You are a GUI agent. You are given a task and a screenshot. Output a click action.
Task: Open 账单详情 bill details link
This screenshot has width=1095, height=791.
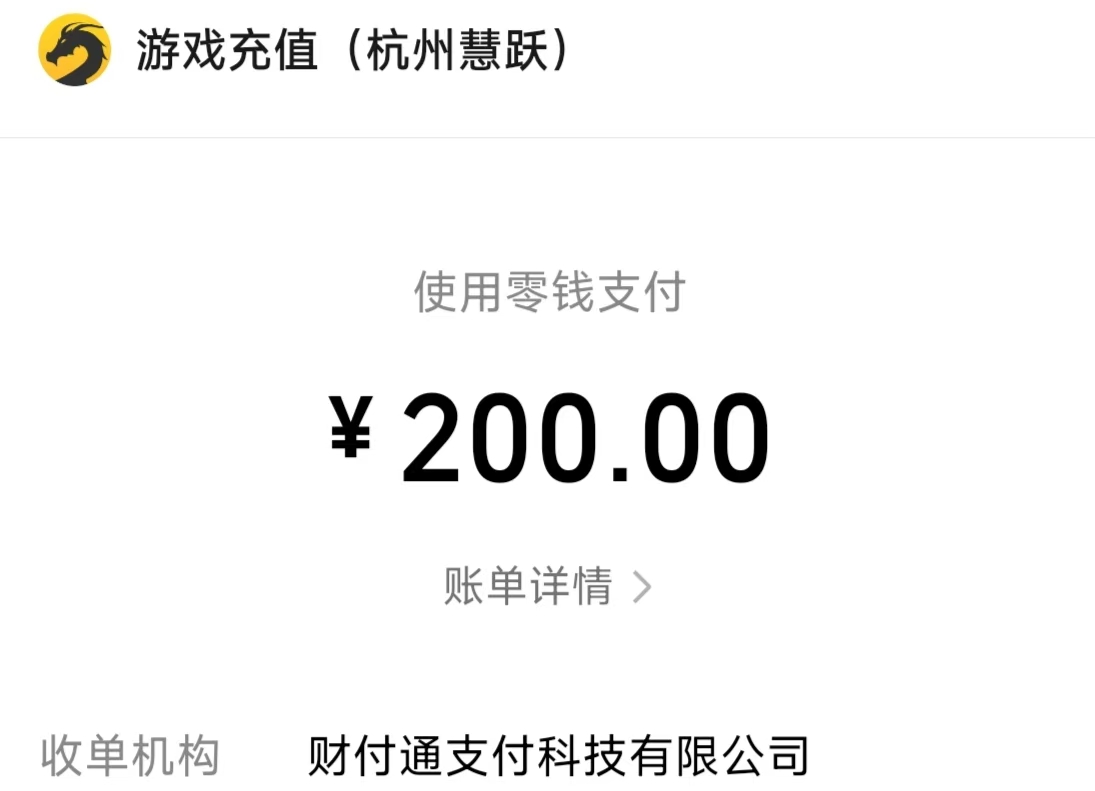pyautogui.click(x=547, y=587)
